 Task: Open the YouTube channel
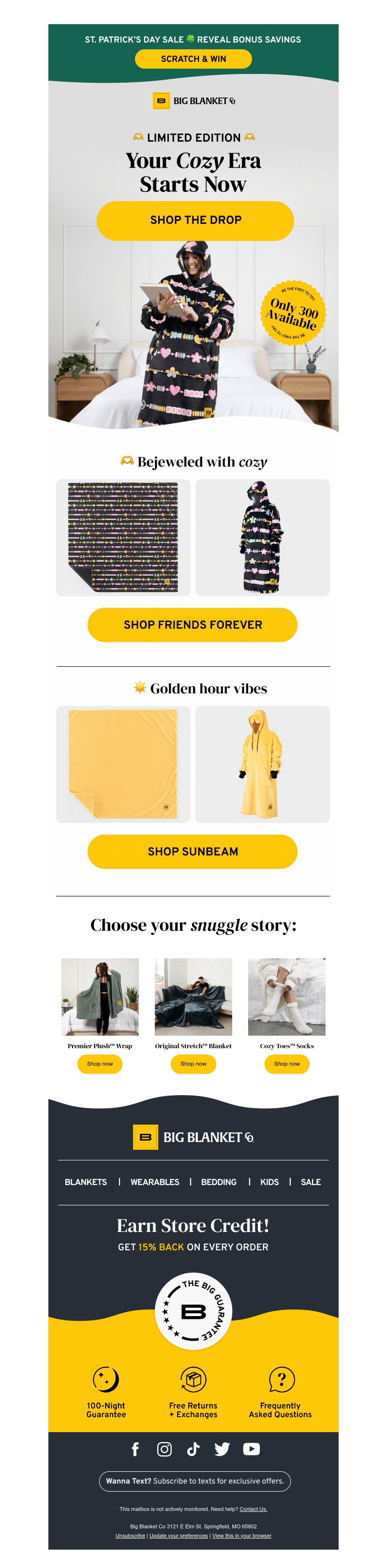[251, 1449]
